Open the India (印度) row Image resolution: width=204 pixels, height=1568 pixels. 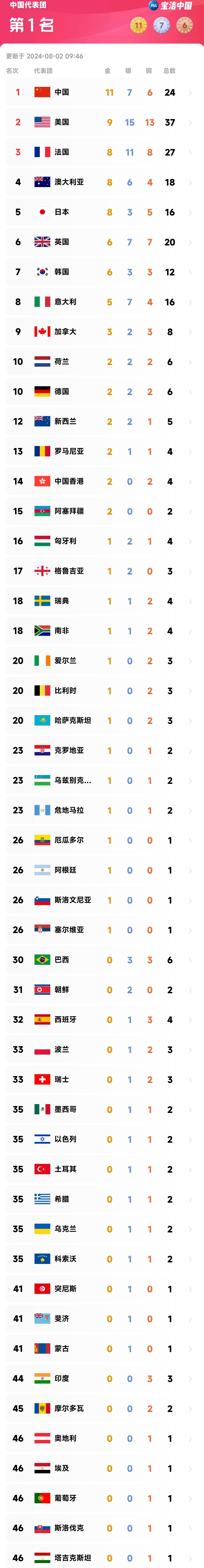[102, 1378]
